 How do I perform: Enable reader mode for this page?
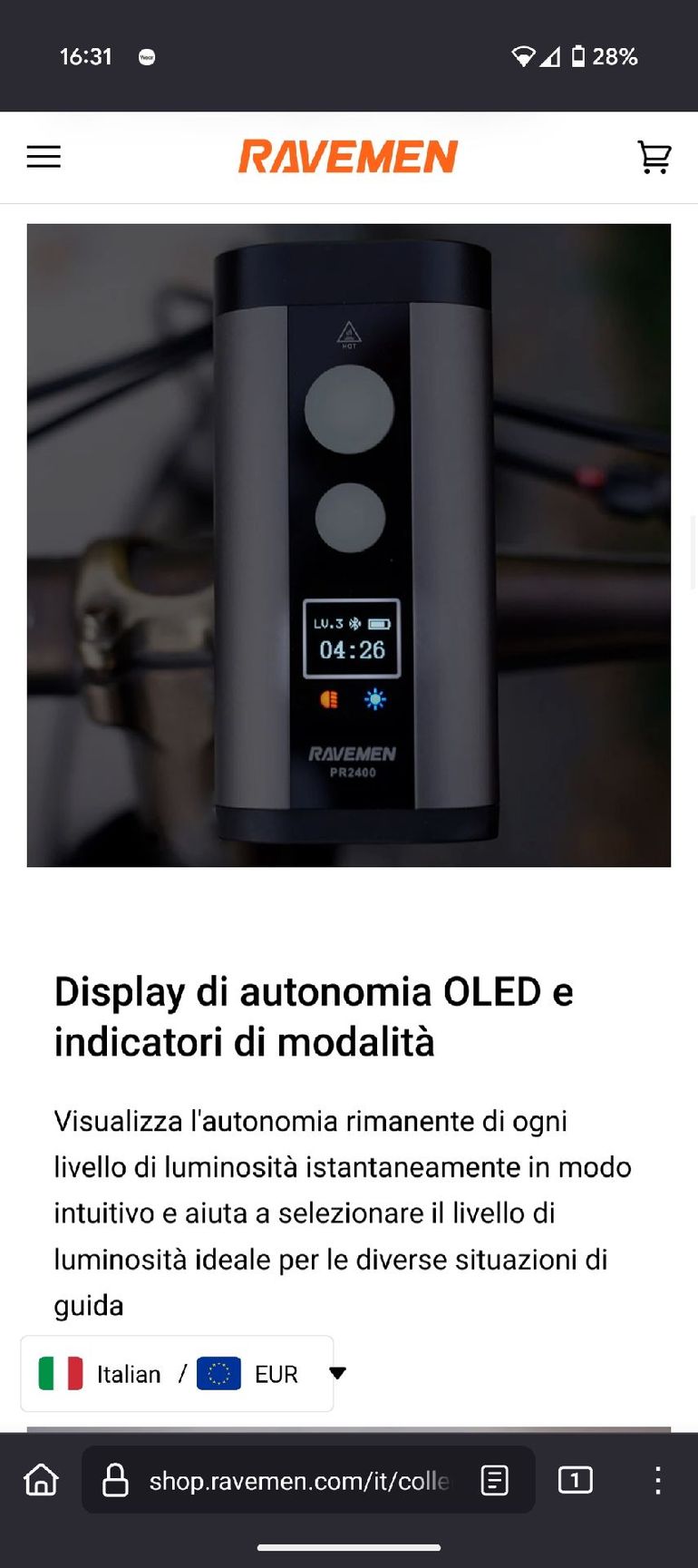(494, 1480)
